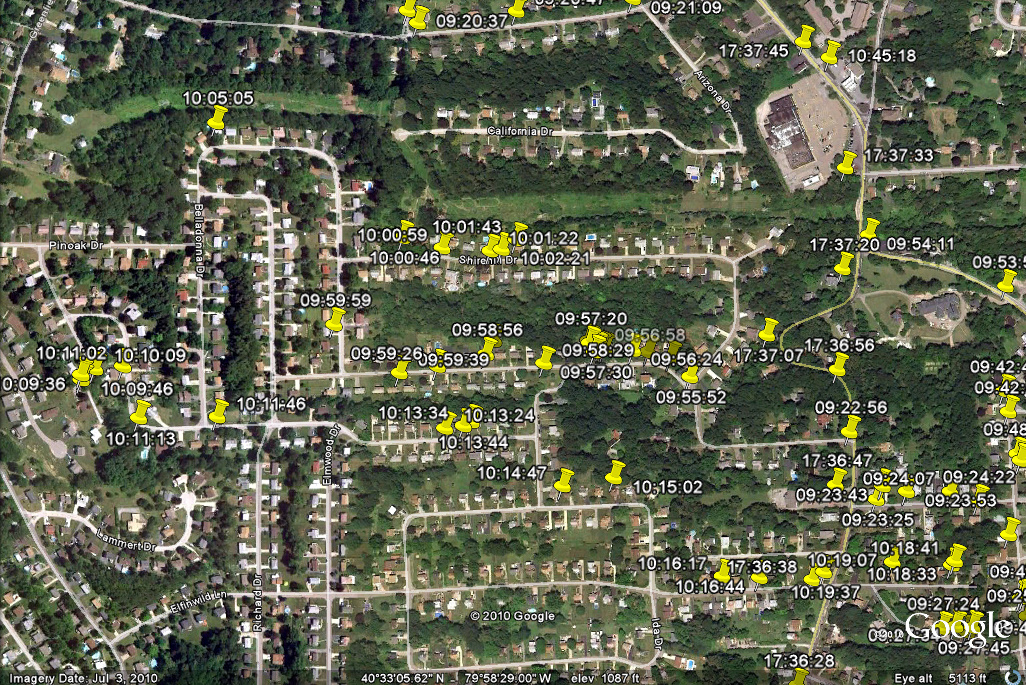This screenshot has height=685, width=1026.
Task: Select the 10:05:05 placemark pin
Action: [x=217, y=118]
